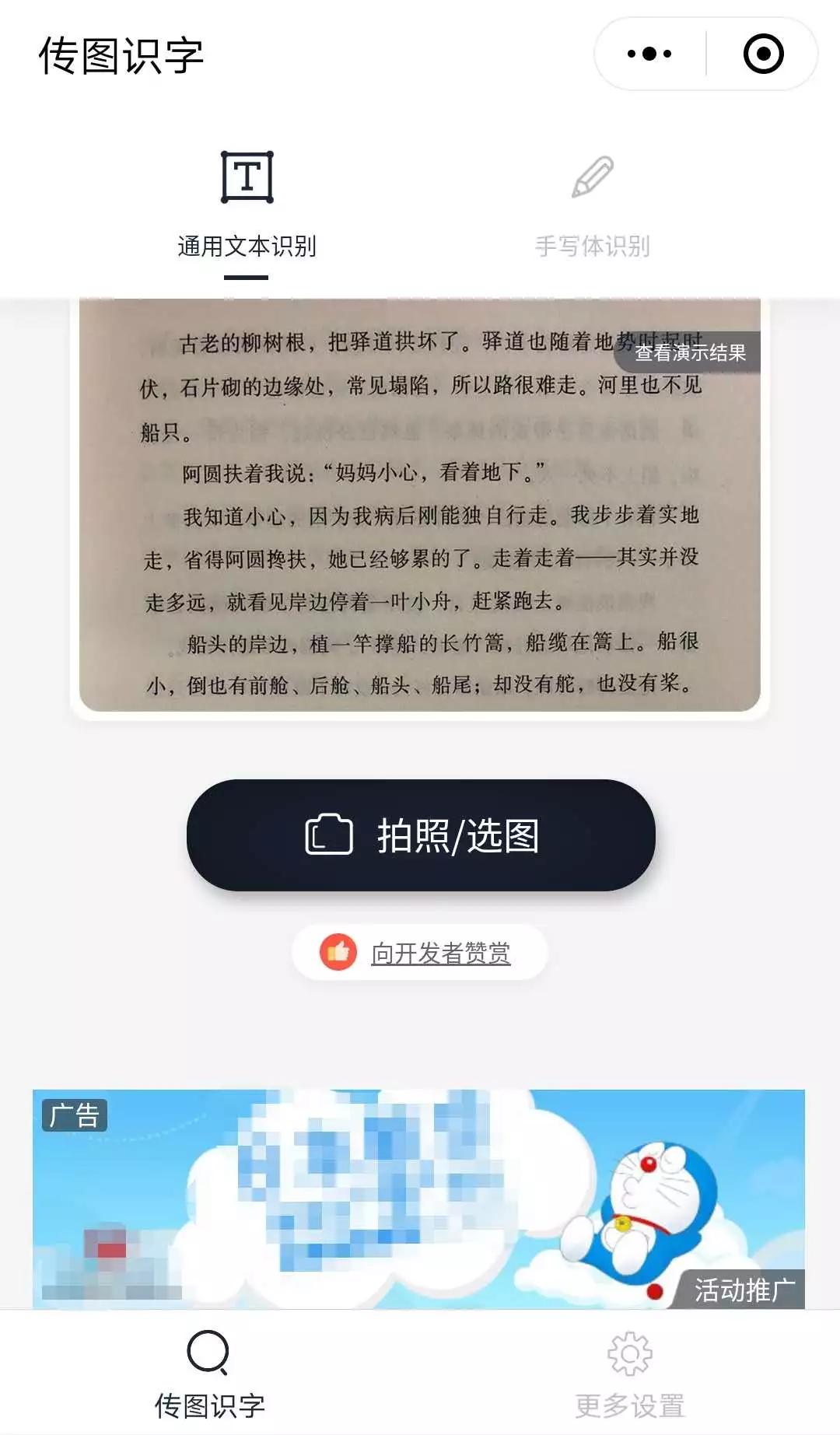Tap 查看演示结果 on the sample image
The width and height of the screenshot is (840, 1435).
tap(689, 353)
